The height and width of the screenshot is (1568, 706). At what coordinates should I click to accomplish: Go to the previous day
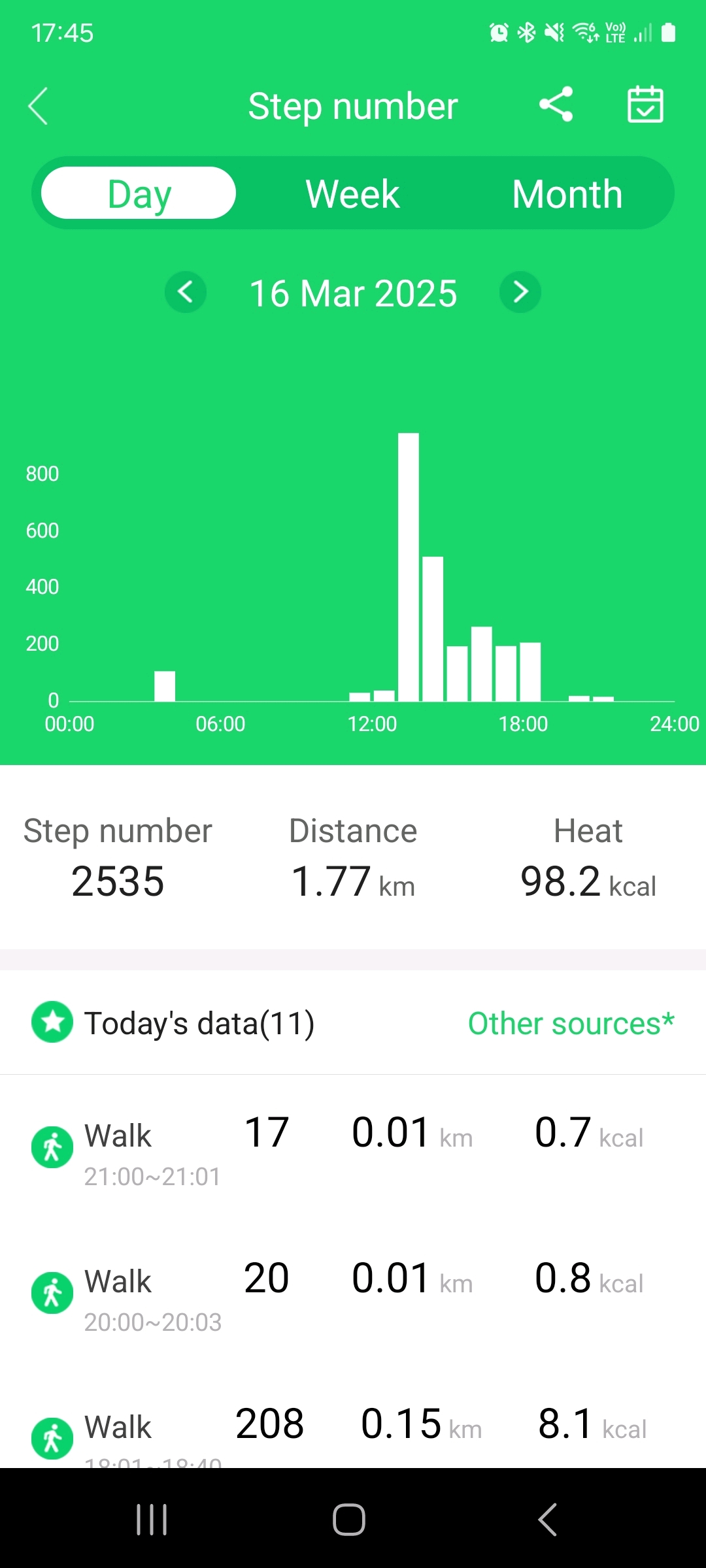pyautogui.click(x=186, y=292)
